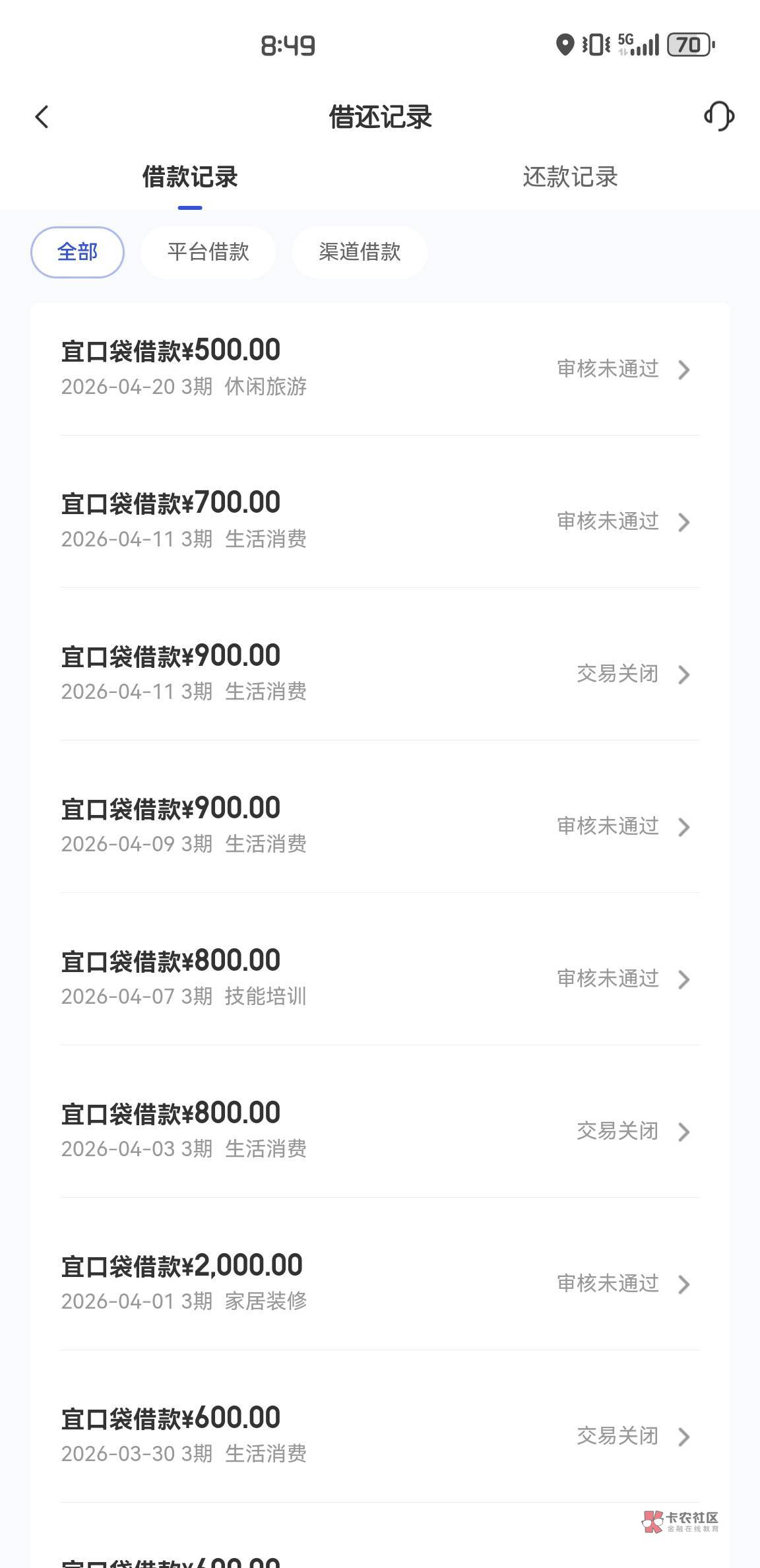This screenshot has height=1568, width=760.
Task: Select the 全部 filter chip
Action: point(77,252)
